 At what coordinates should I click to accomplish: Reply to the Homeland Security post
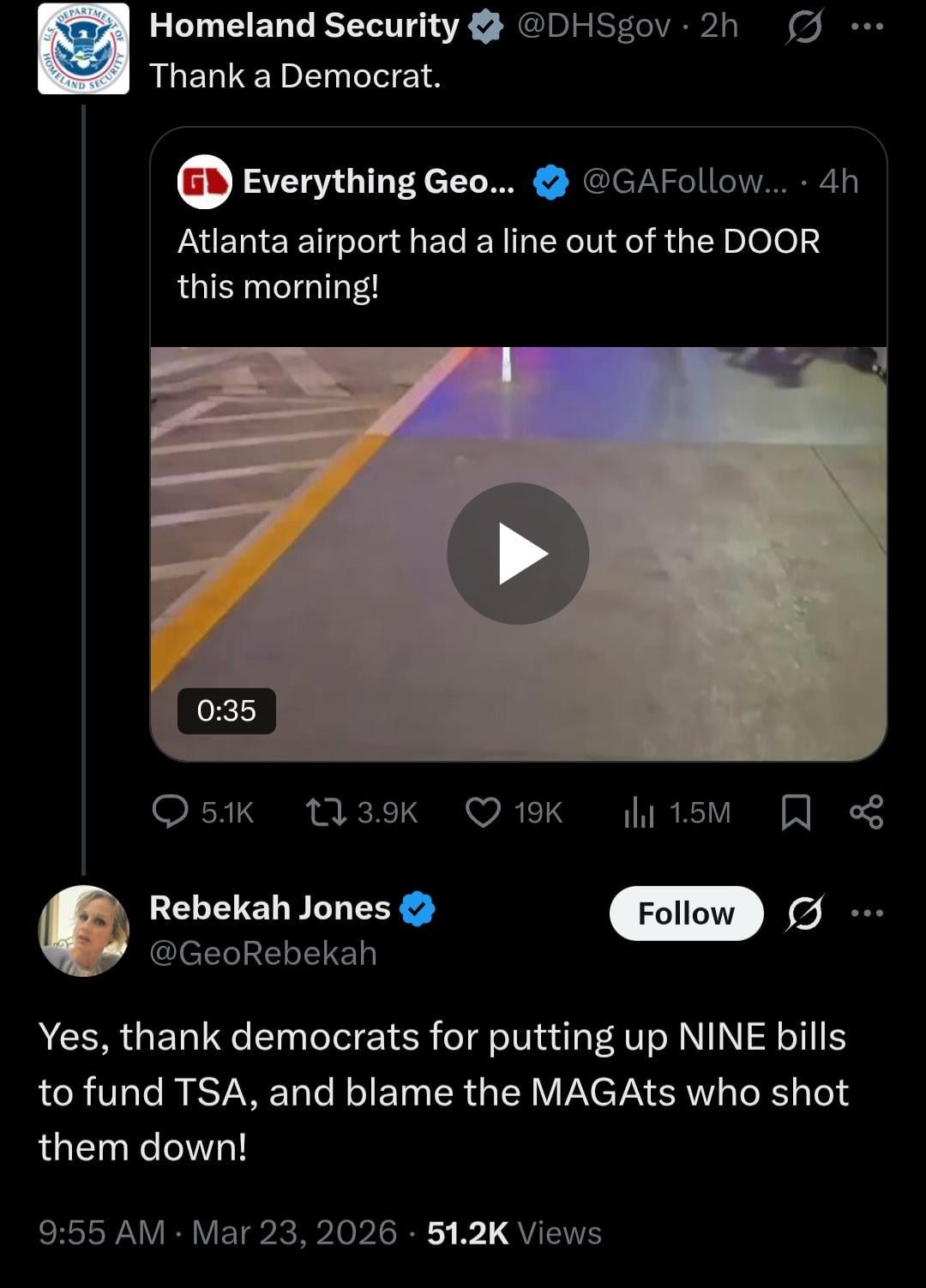click(170, 812)
